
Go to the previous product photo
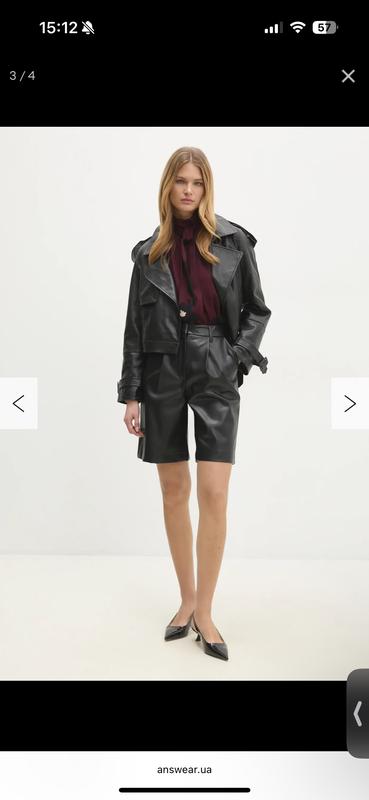(x=18, y=404)
